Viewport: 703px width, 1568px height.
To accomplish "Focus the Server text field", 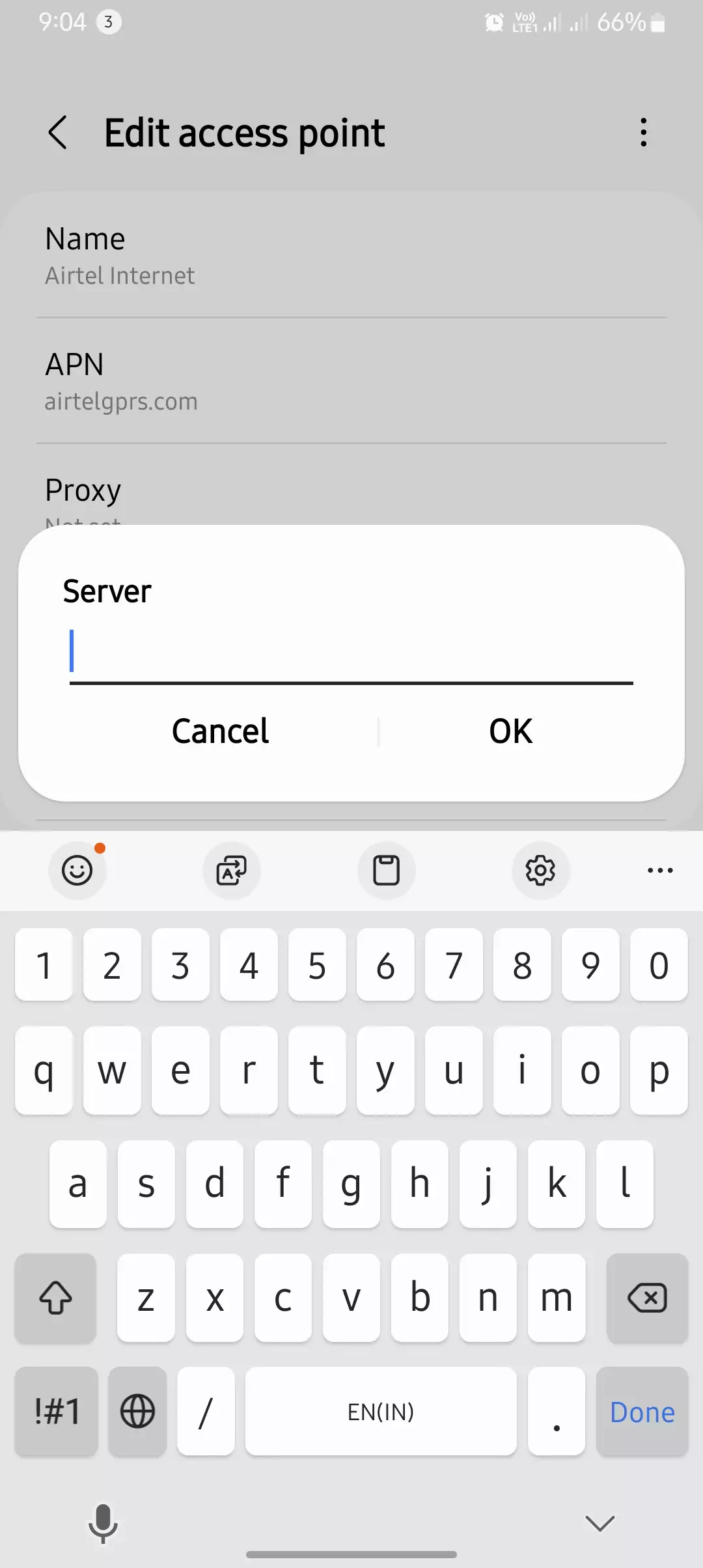I will pos(351,652).
